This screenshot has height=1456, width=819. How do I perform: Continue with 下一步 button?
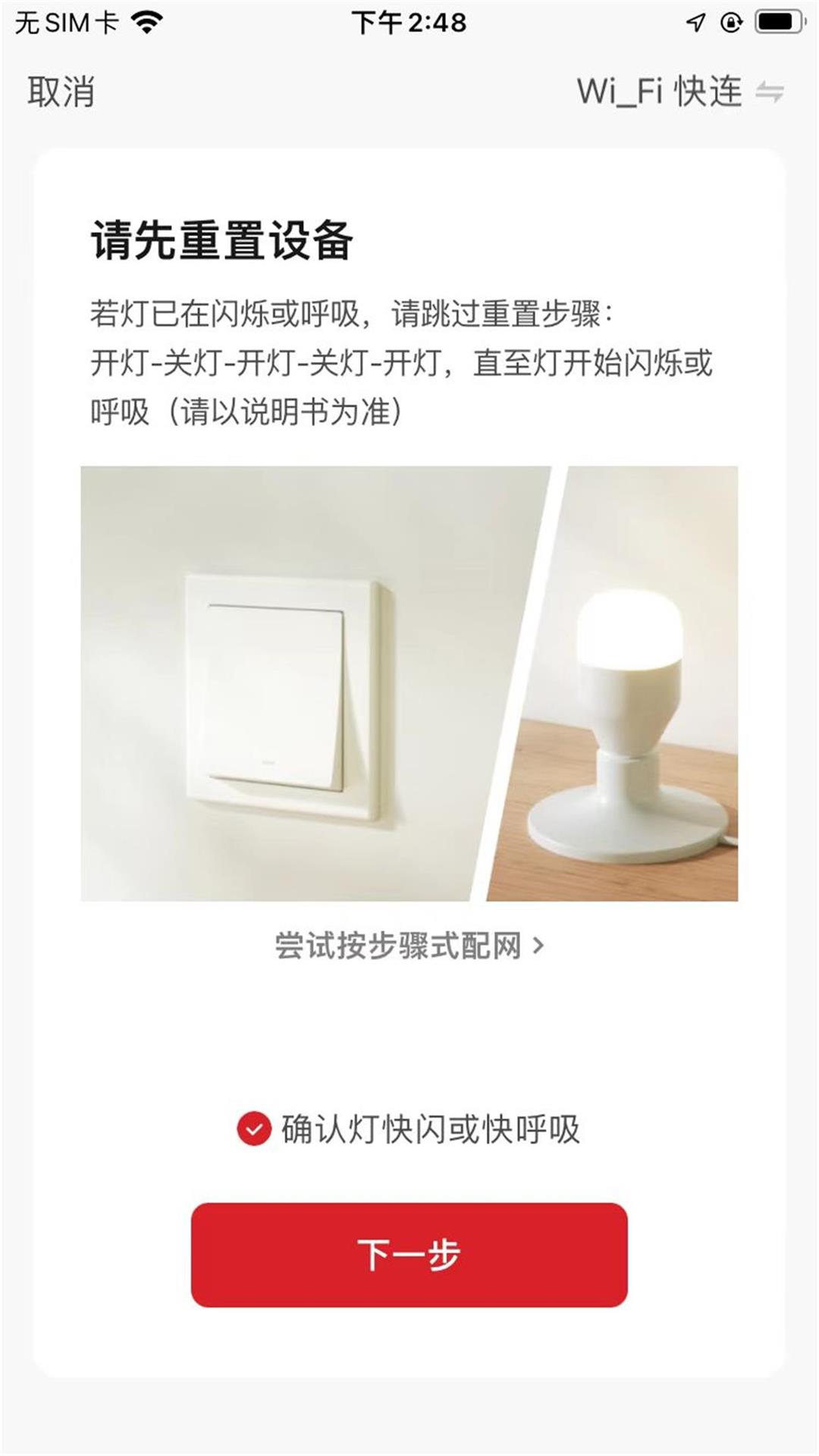coord(409,1255)
